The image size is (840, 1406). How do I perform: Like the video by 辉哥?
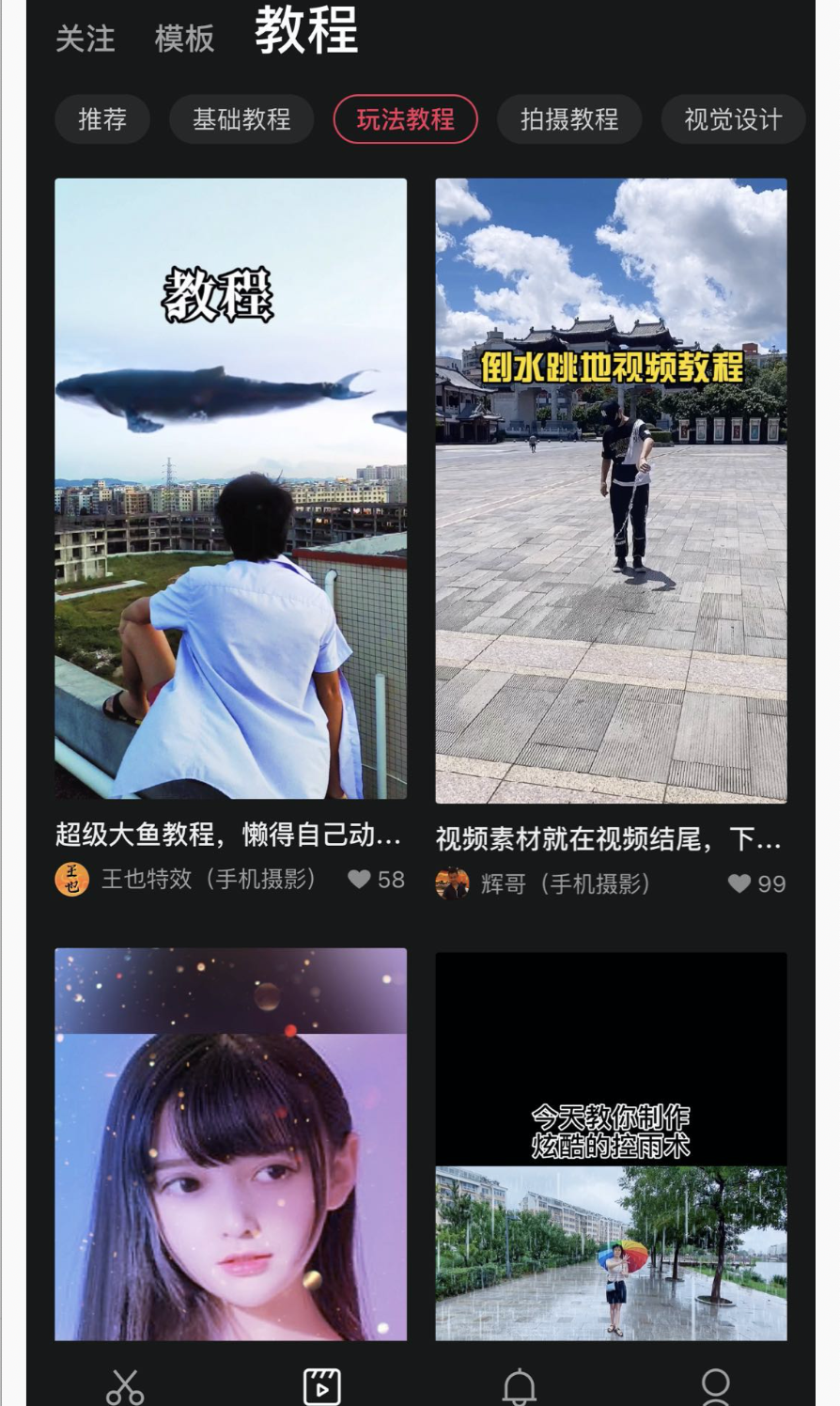740,883
